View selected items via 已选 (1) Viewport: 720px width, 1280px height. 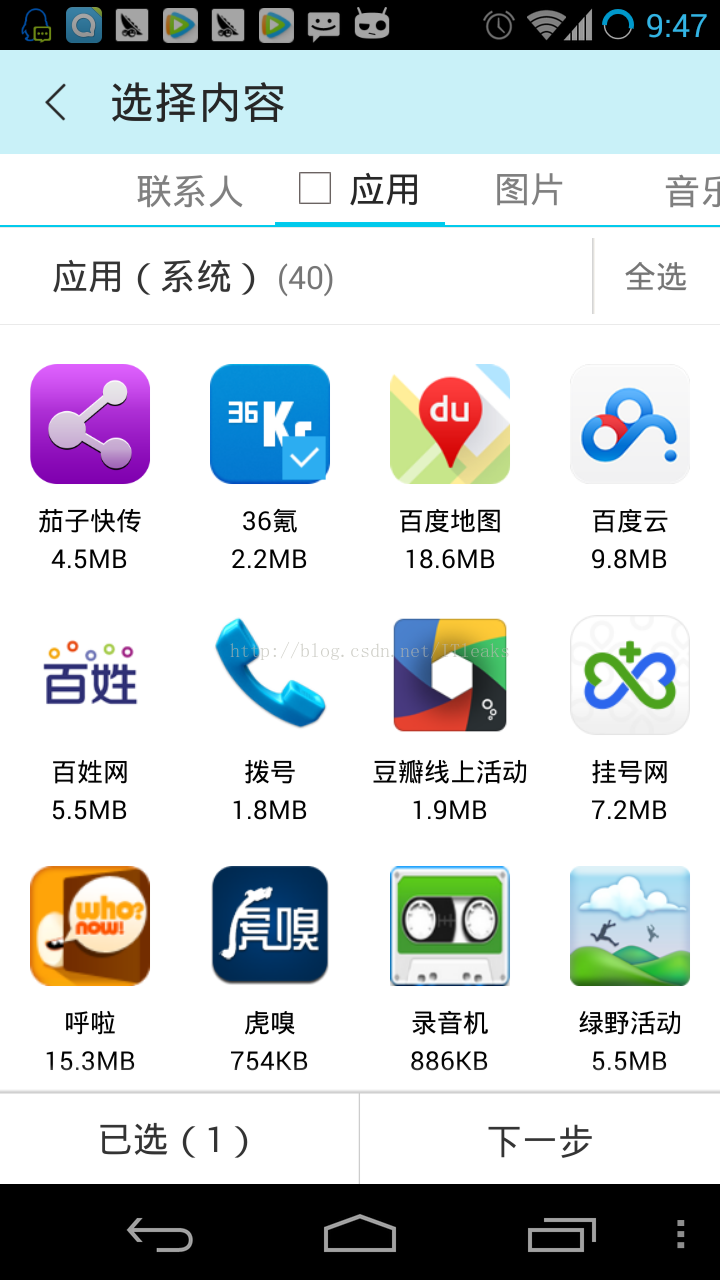[x=178, y=1140]
